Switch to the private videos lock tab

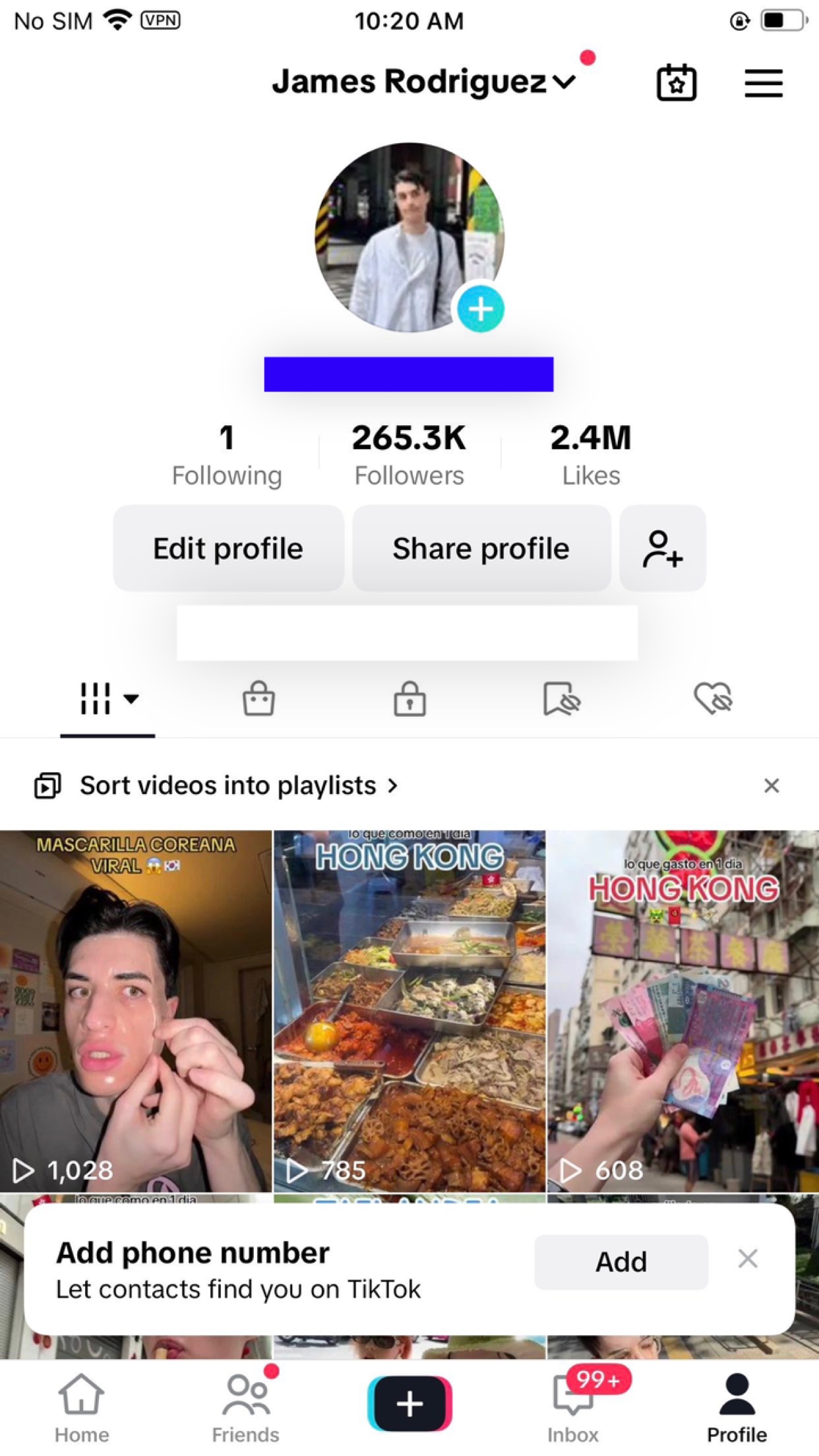coord(409,698)
